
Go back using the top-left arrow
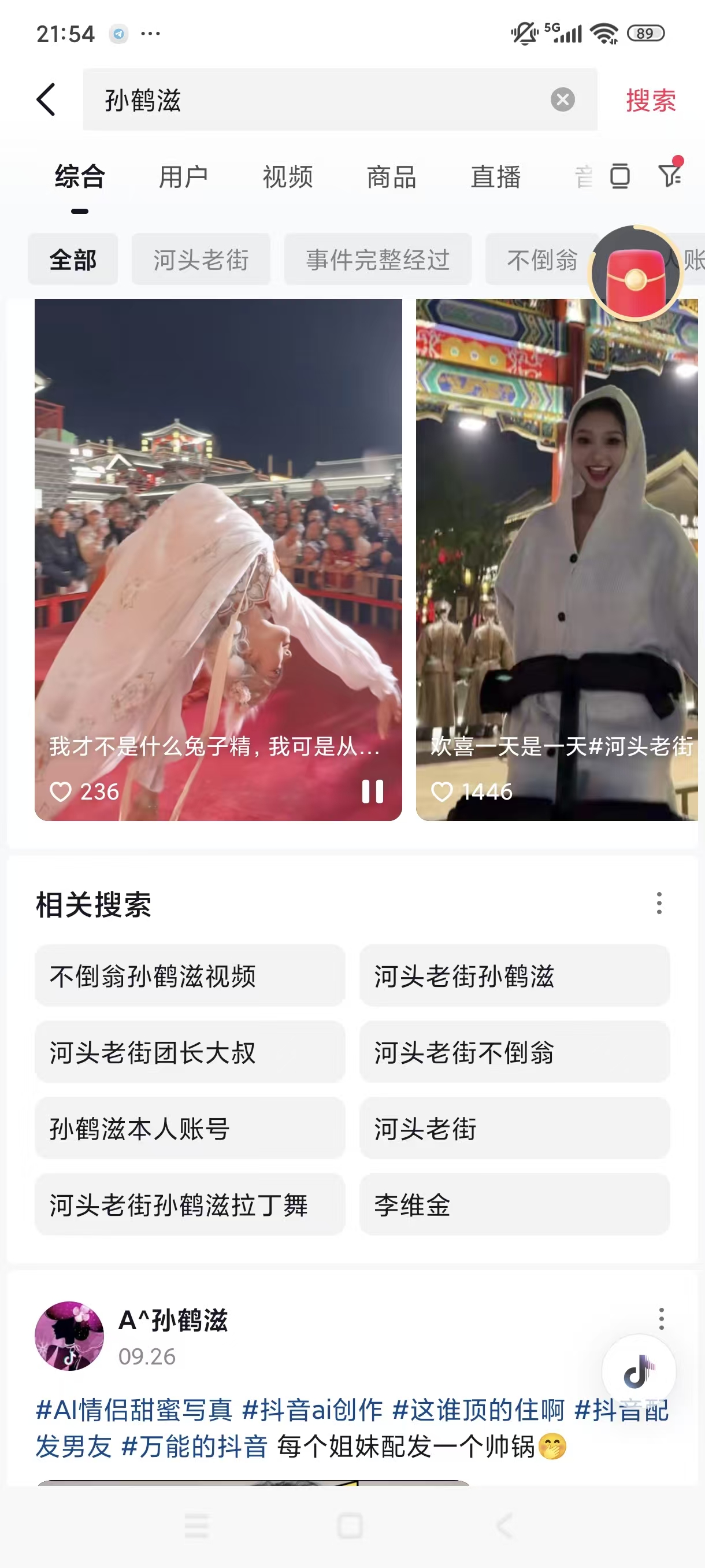click(46, 100)
